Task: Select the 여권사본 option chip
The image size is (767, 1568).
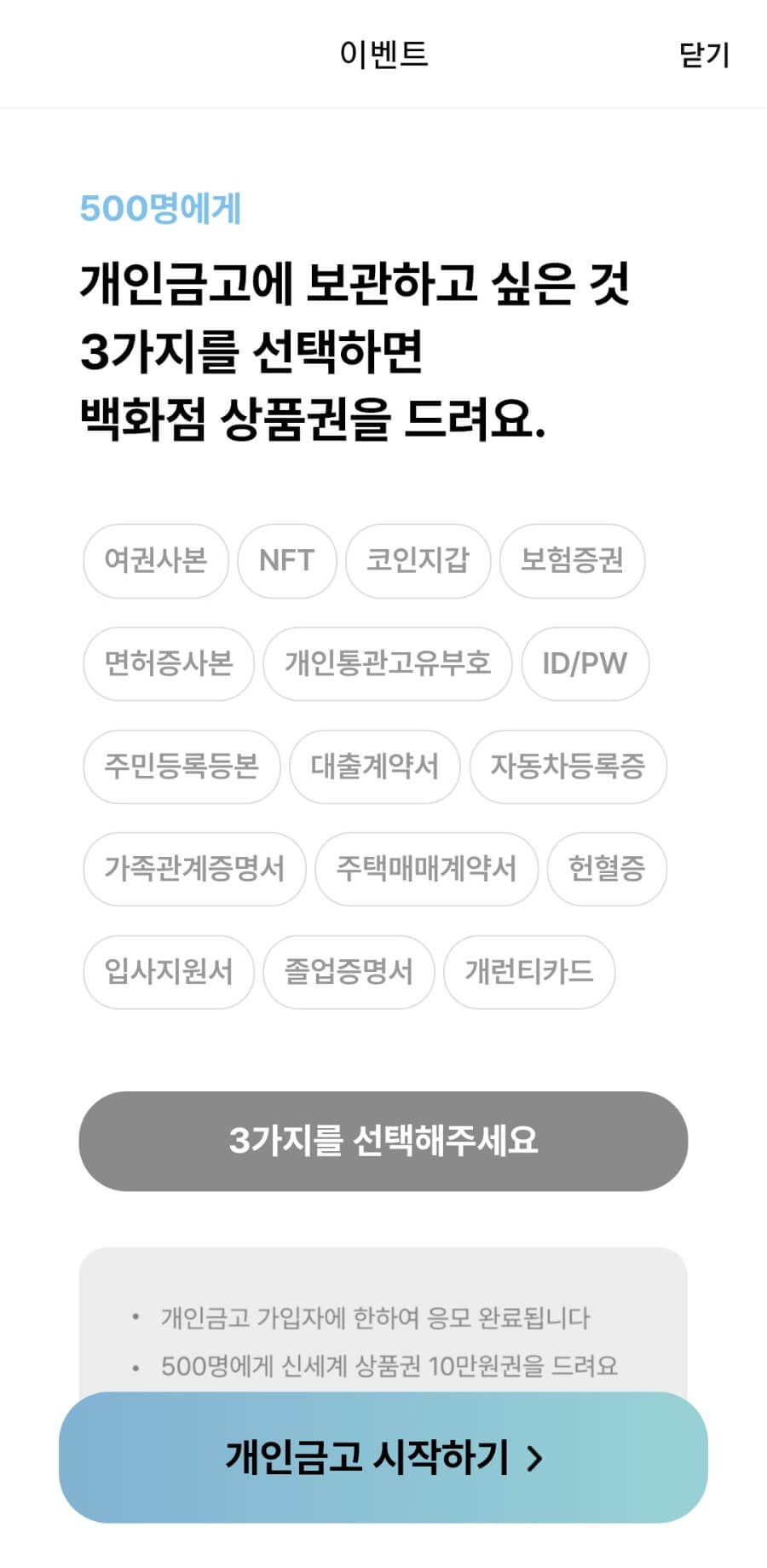Action: [x=154, y=561]
